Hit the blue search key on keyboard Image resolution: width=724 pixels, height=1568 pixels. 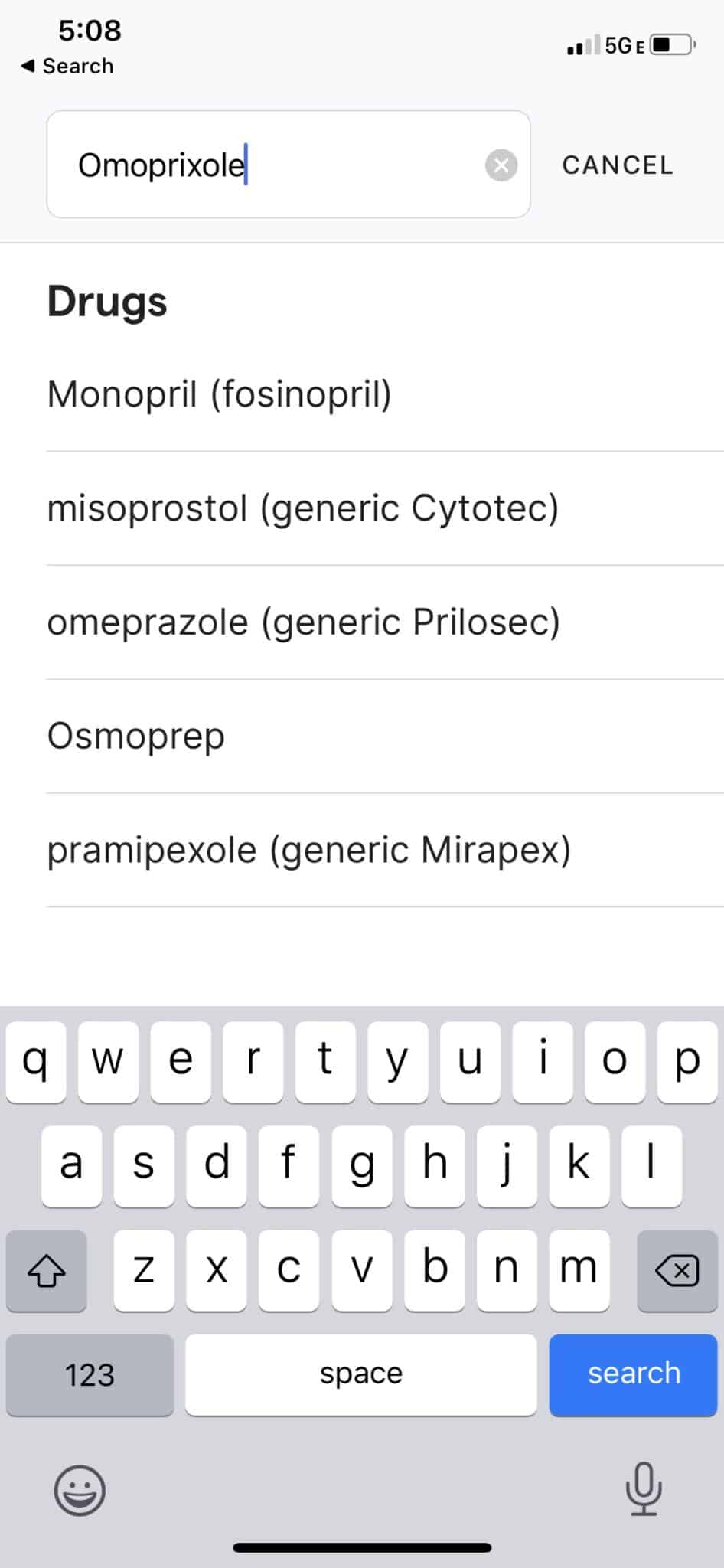click(x=633, y=1374)
